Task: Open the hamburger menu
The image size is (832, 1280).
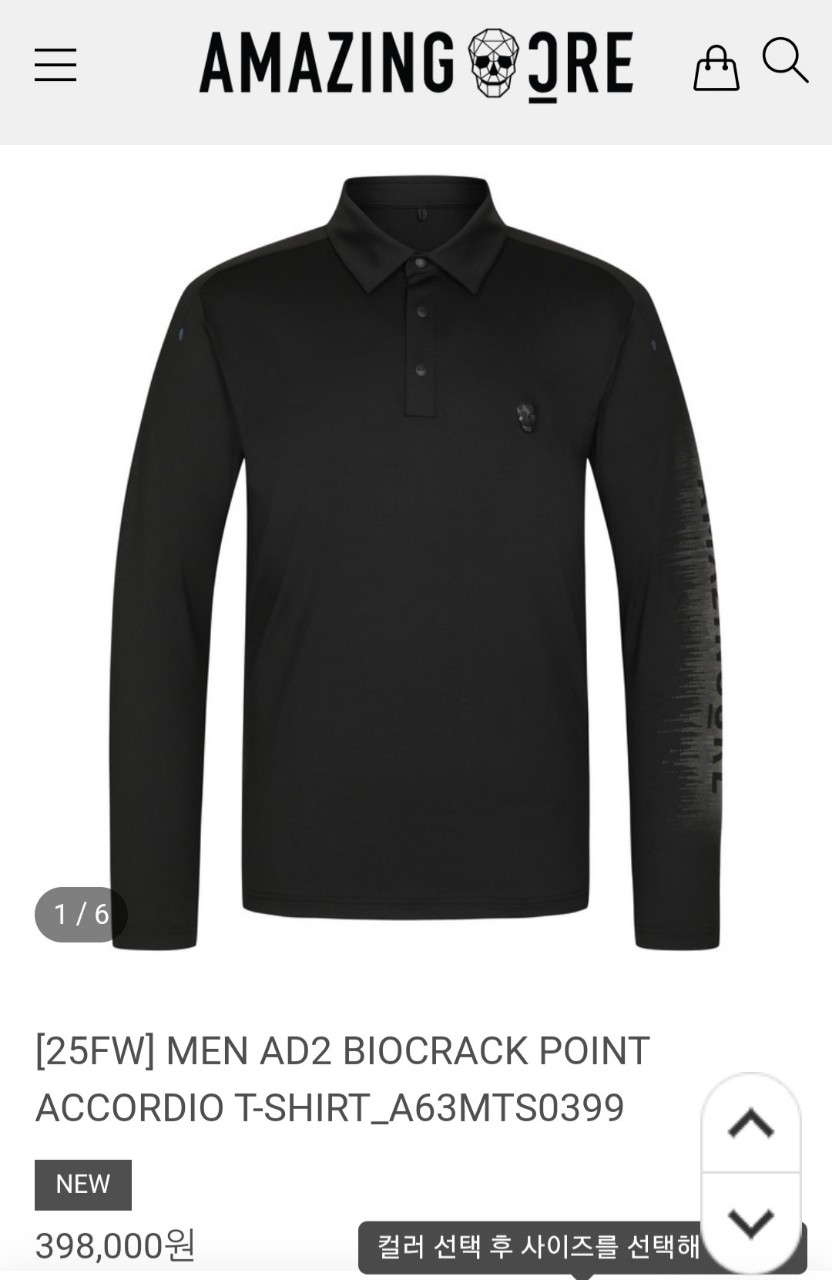Action: click(55, 65)
